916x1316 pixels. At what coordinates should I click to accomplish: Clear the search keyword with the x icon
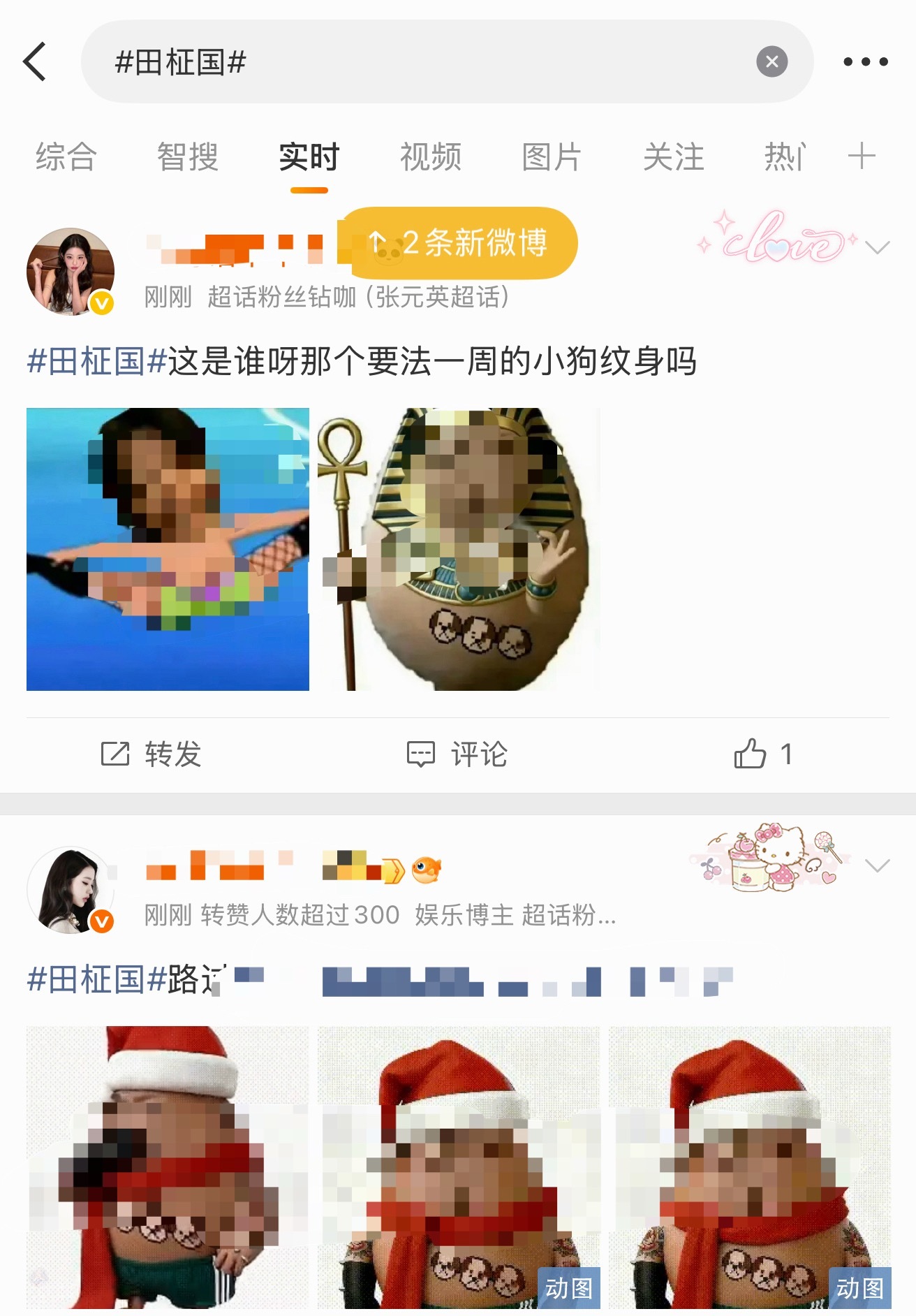point(771,61)
